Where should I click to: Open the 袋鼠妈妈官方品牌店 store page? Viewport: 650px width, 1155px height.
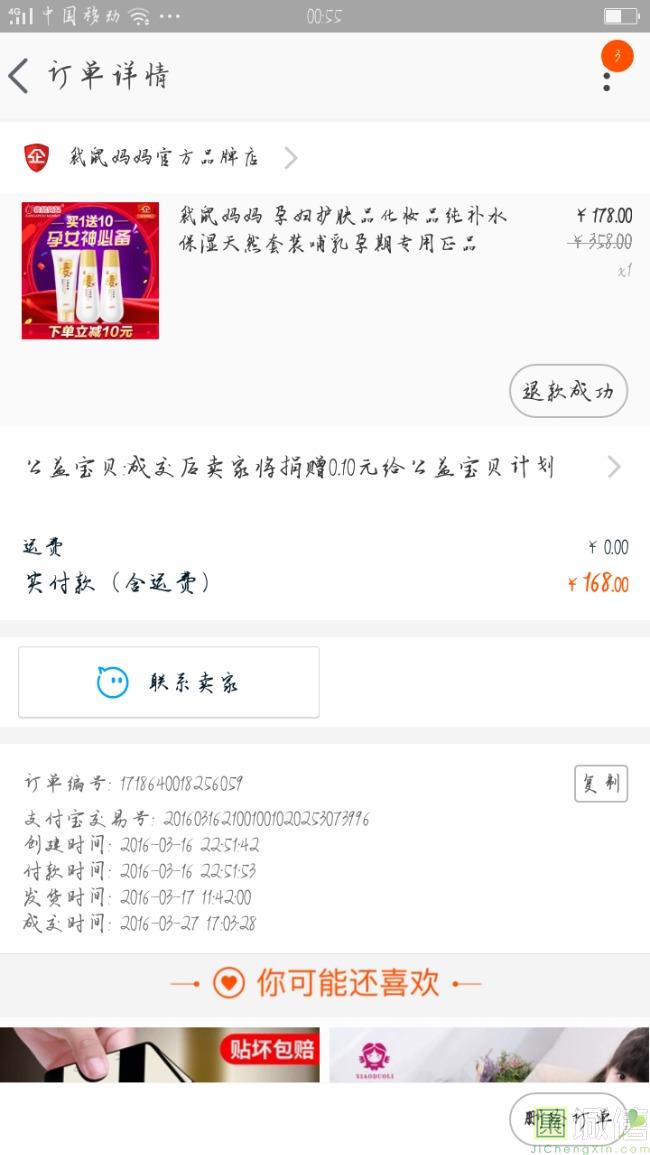point(163,158)
